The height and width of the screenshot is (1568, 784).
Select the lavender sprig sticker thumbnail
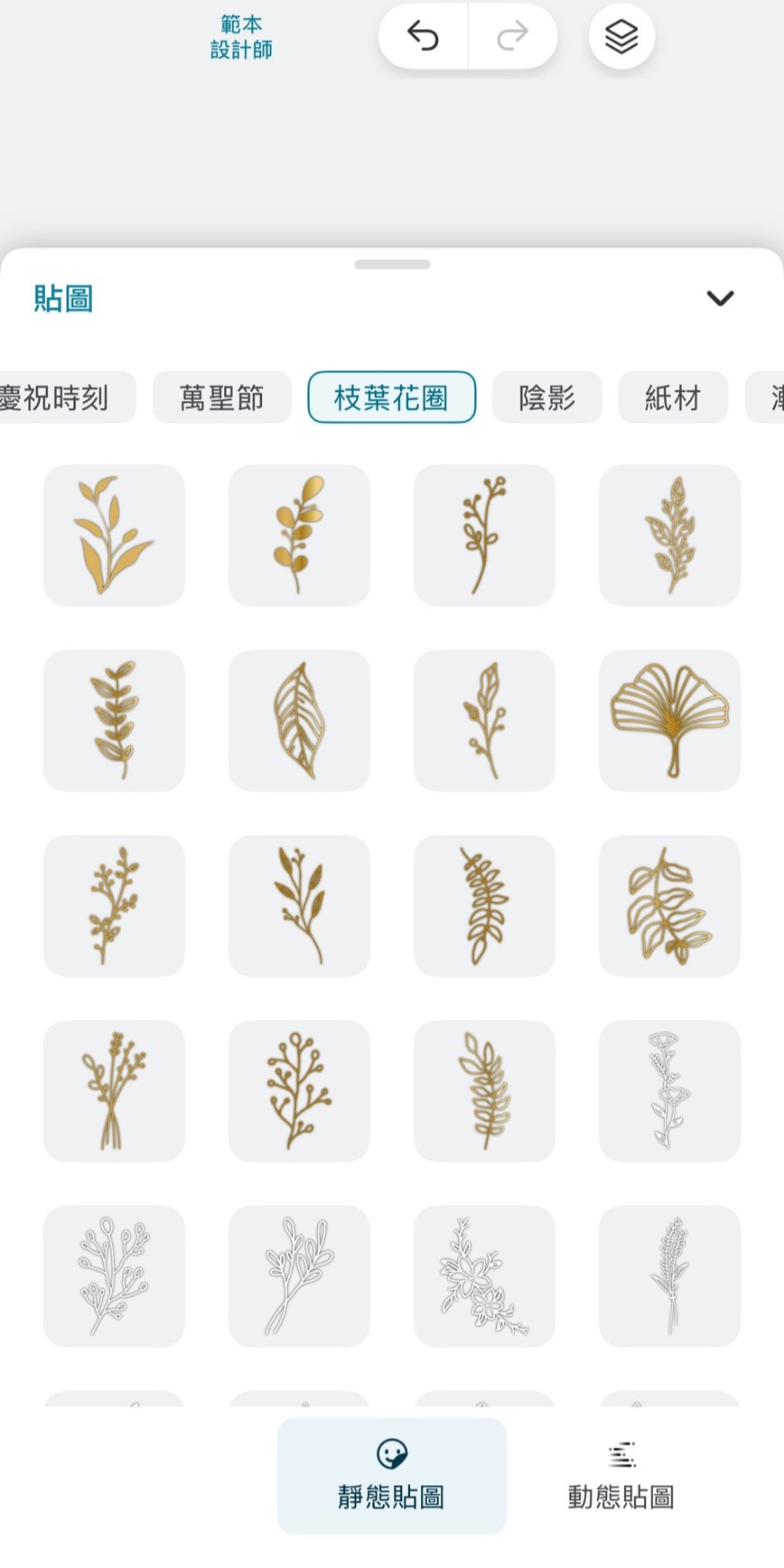(669, 1277)
